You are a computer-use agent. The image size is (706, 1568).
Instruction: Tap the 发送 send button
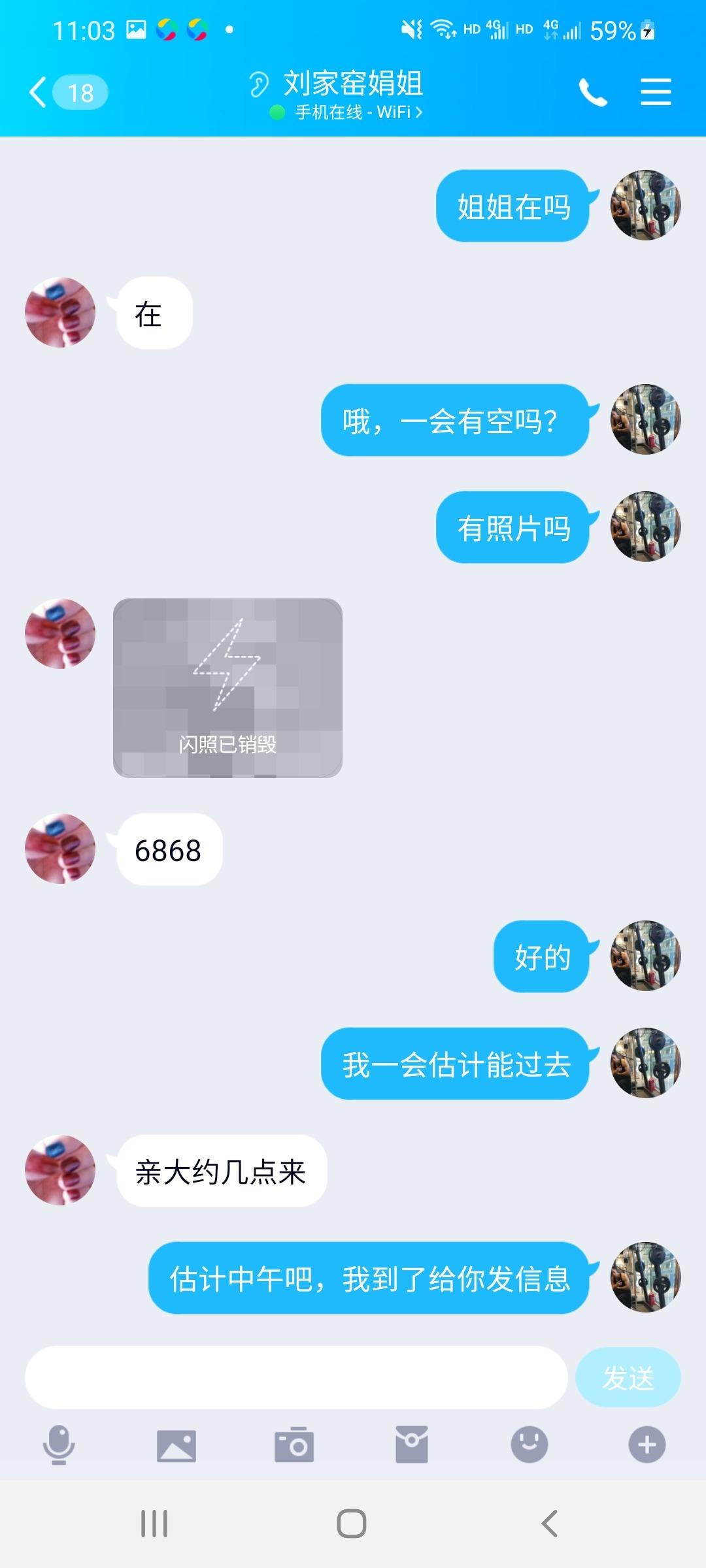tap(628, 1377)
